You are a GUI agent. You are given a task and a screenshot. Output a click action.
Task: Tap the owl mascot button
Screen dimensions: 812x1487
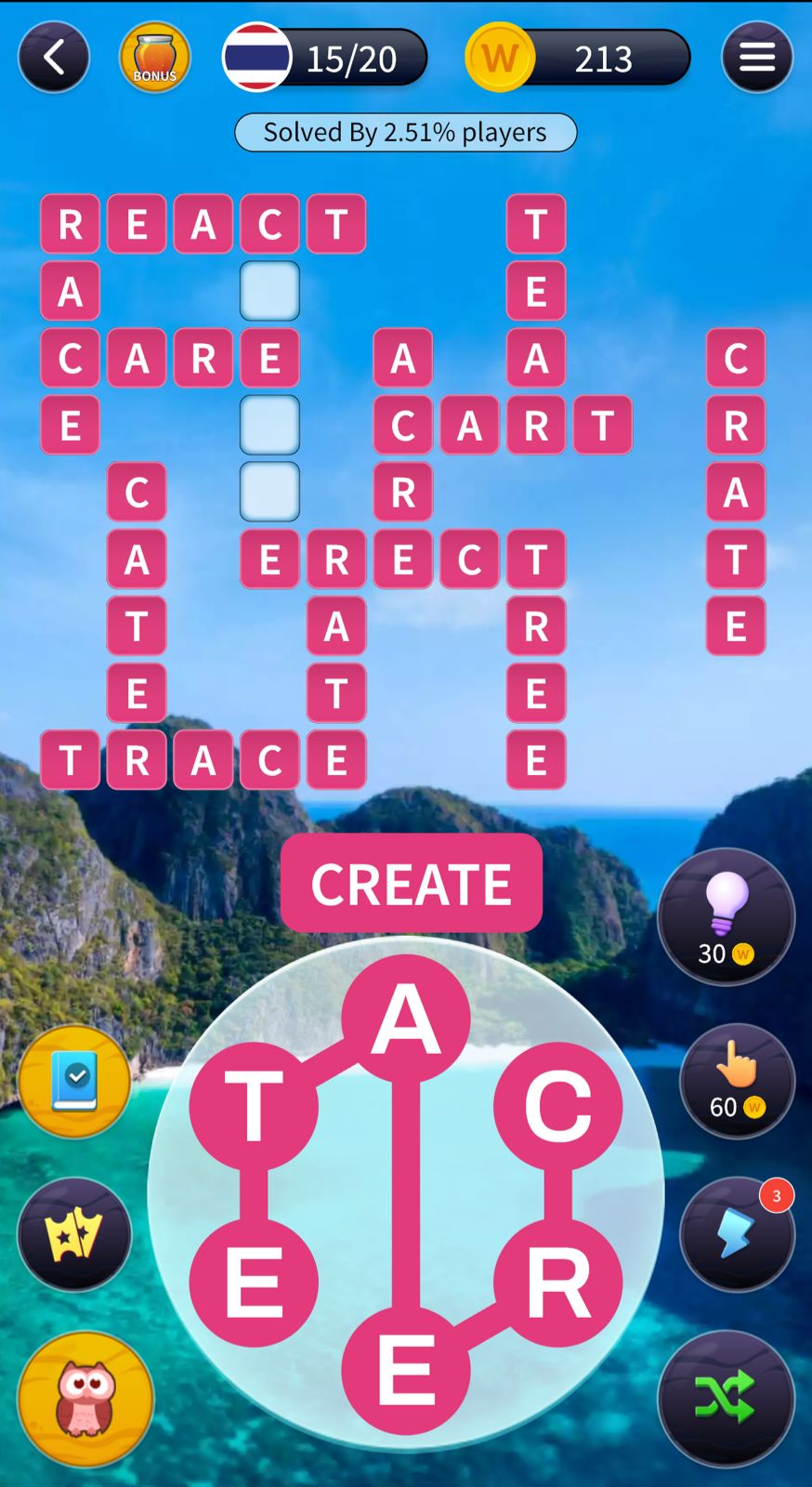pos(85,1397)
